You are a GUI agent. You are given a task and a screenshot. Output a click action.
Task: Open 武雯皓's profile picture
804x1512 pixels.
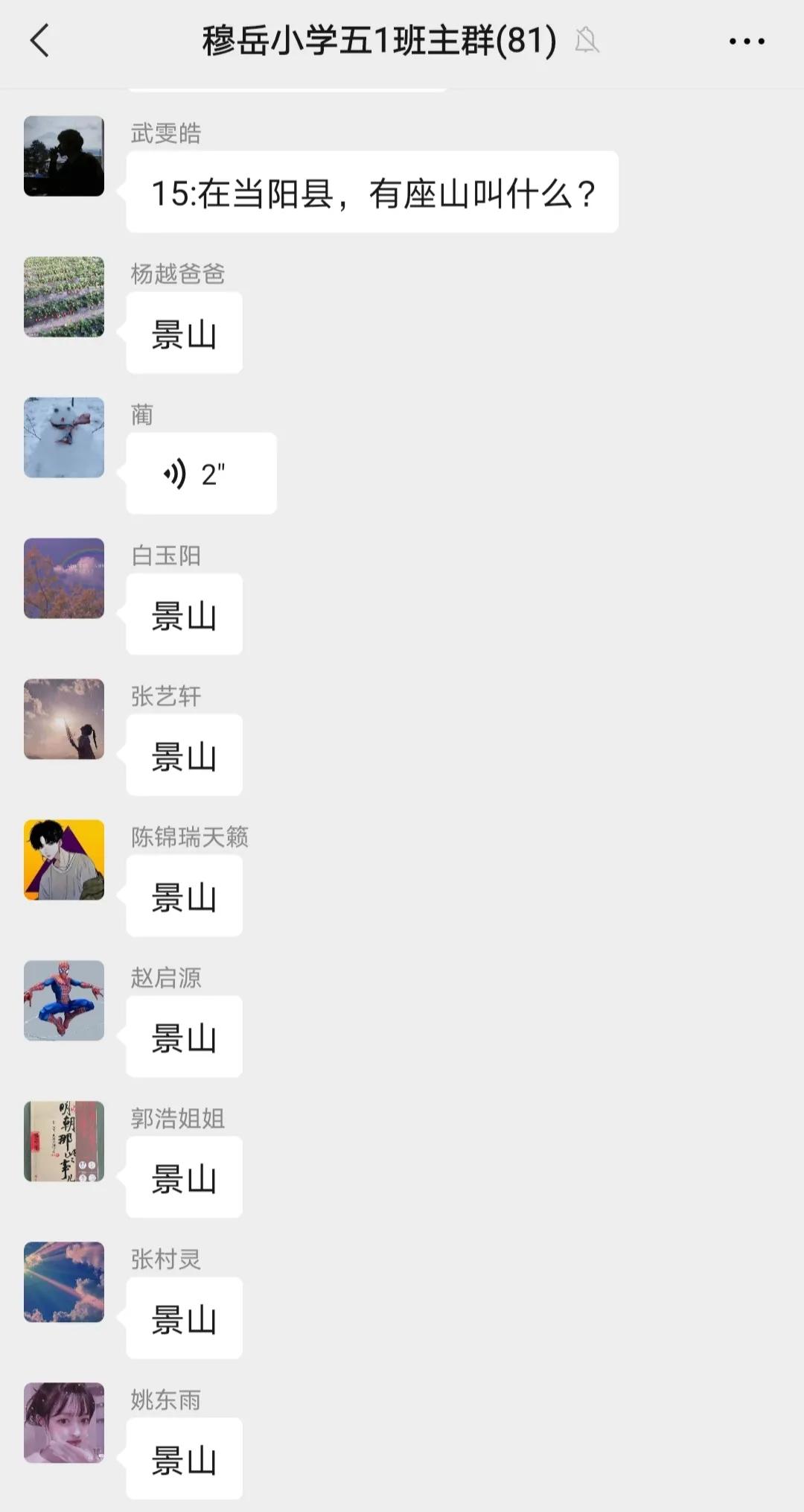(x=64, y=156)
